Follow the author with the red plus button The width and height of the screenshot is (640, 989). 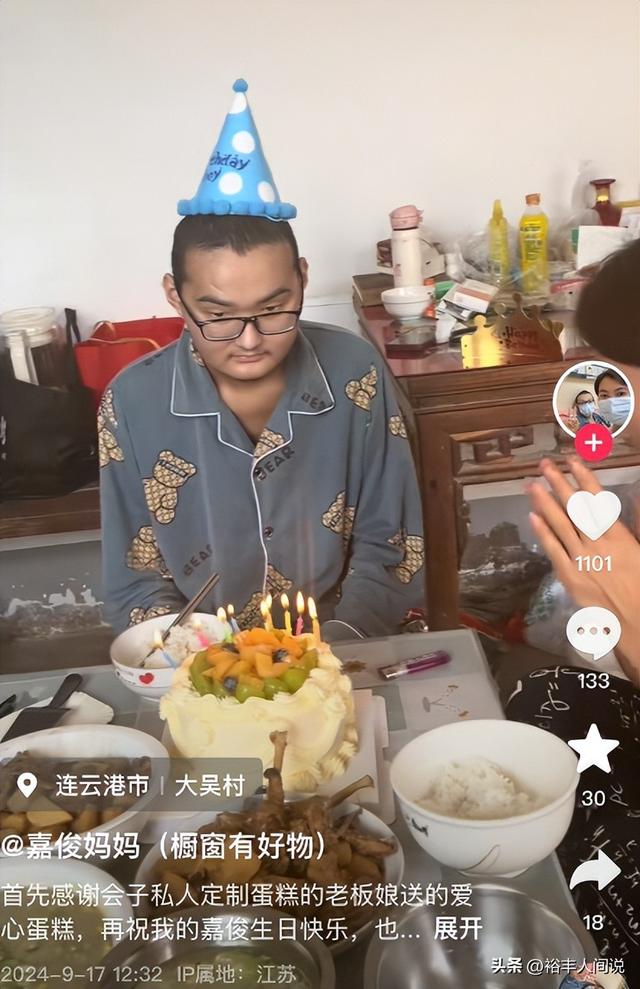pos(593,442)
